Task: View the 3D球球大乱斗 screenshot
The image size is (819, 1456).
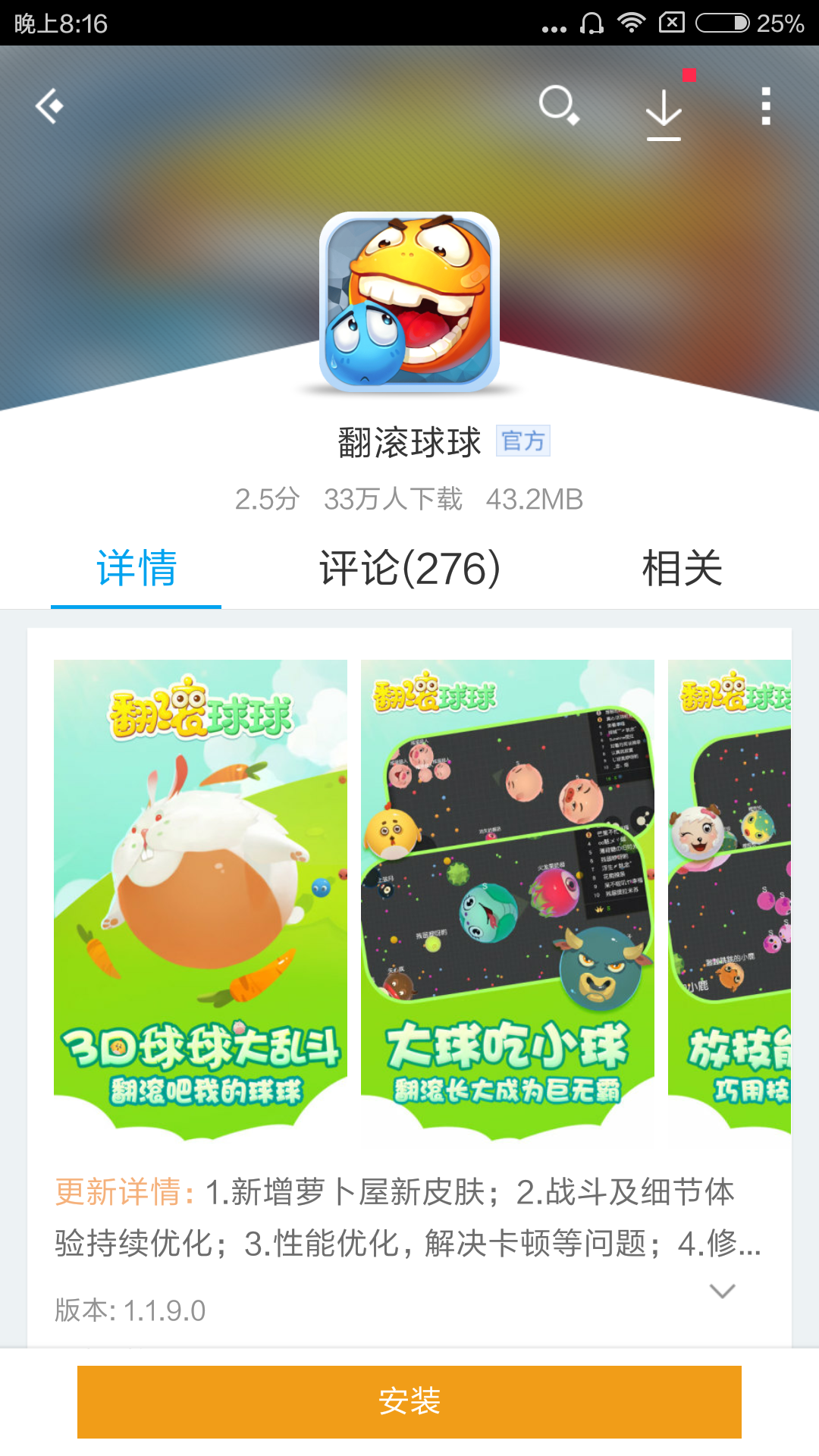Action: [x=200, y=899]
